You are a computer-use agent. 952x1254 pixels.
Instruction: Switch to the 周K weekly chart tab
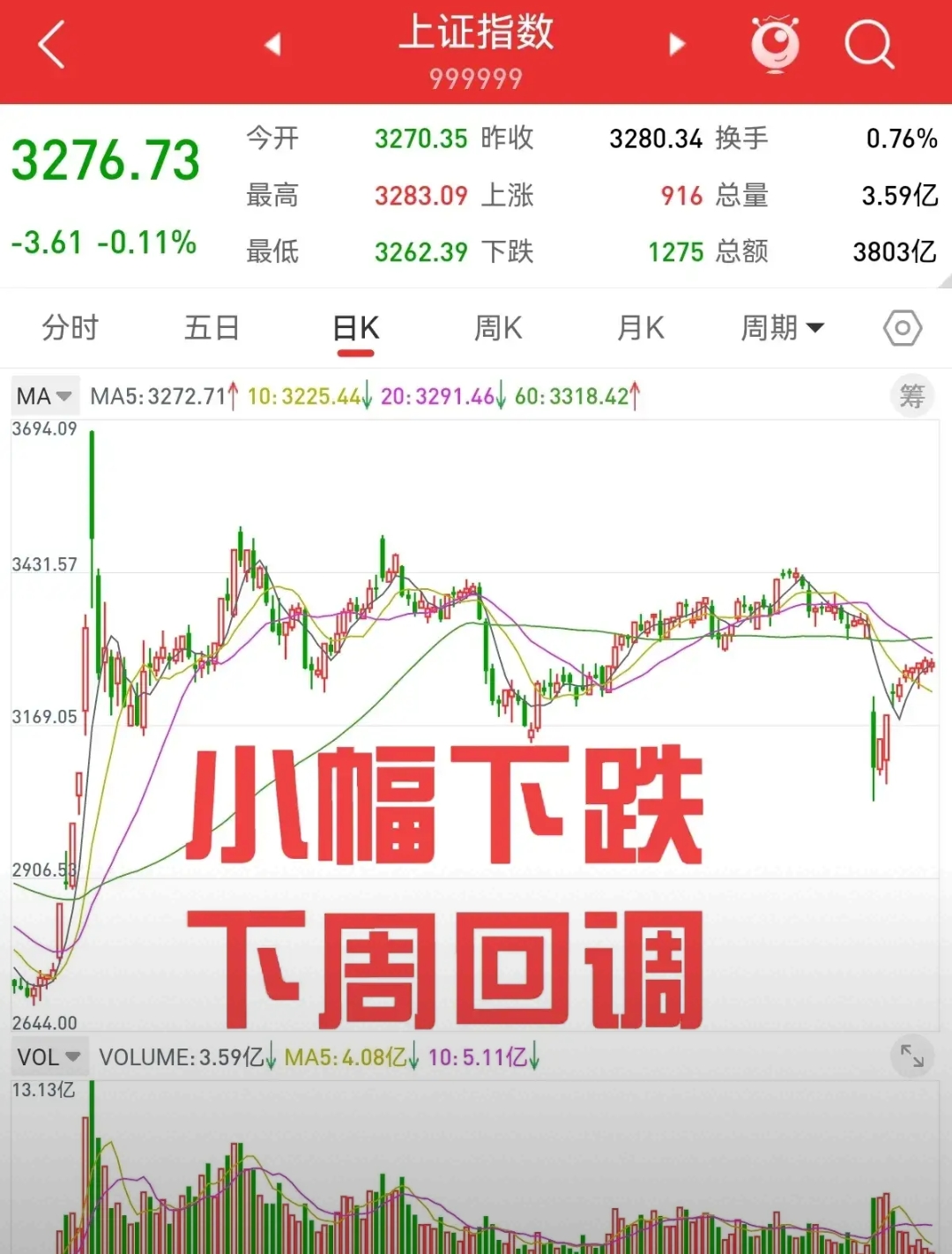pyautogui.click(x=496, y=327)
